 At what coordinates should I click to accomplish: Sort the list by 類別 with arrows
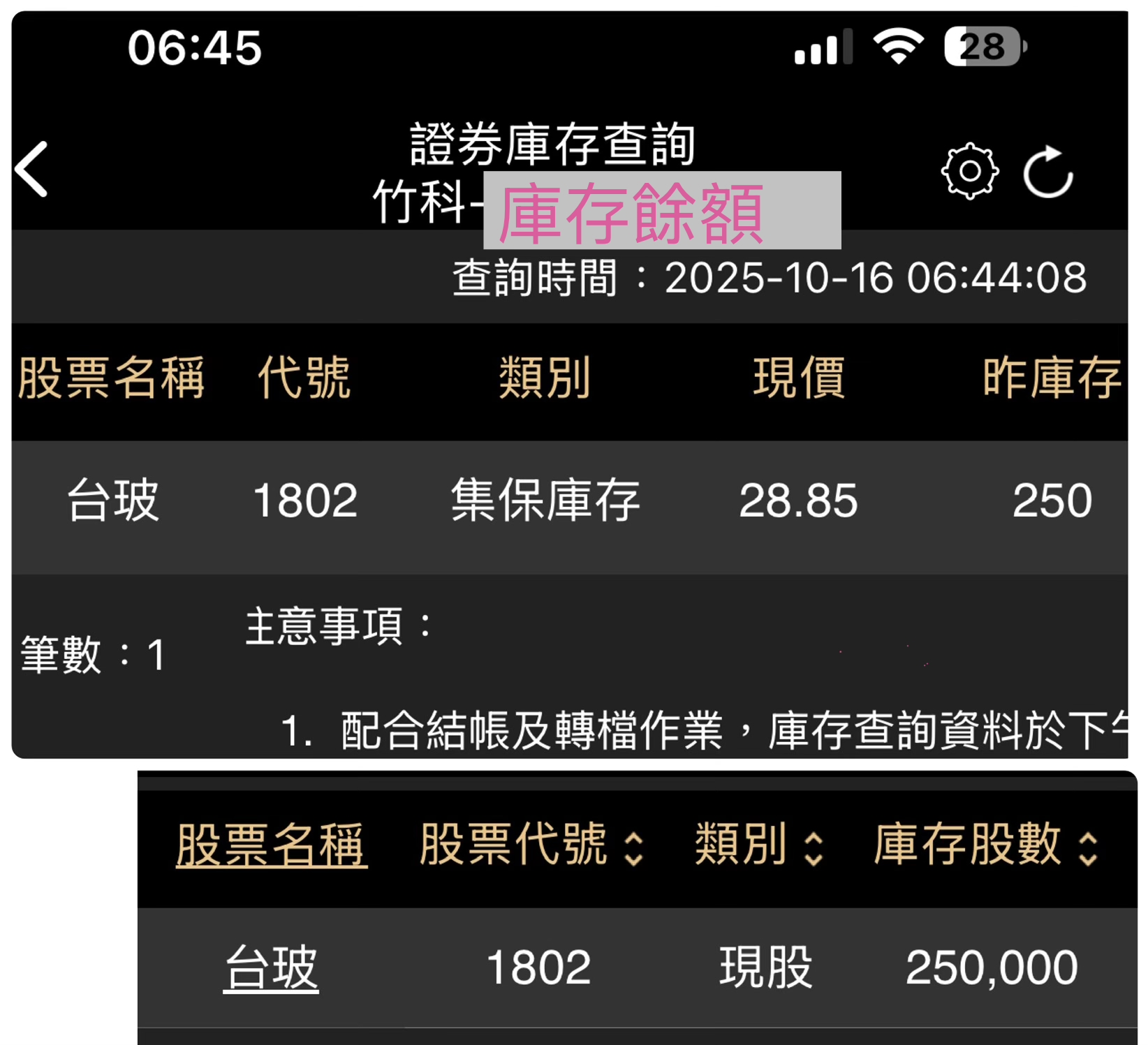click(759, 845)
